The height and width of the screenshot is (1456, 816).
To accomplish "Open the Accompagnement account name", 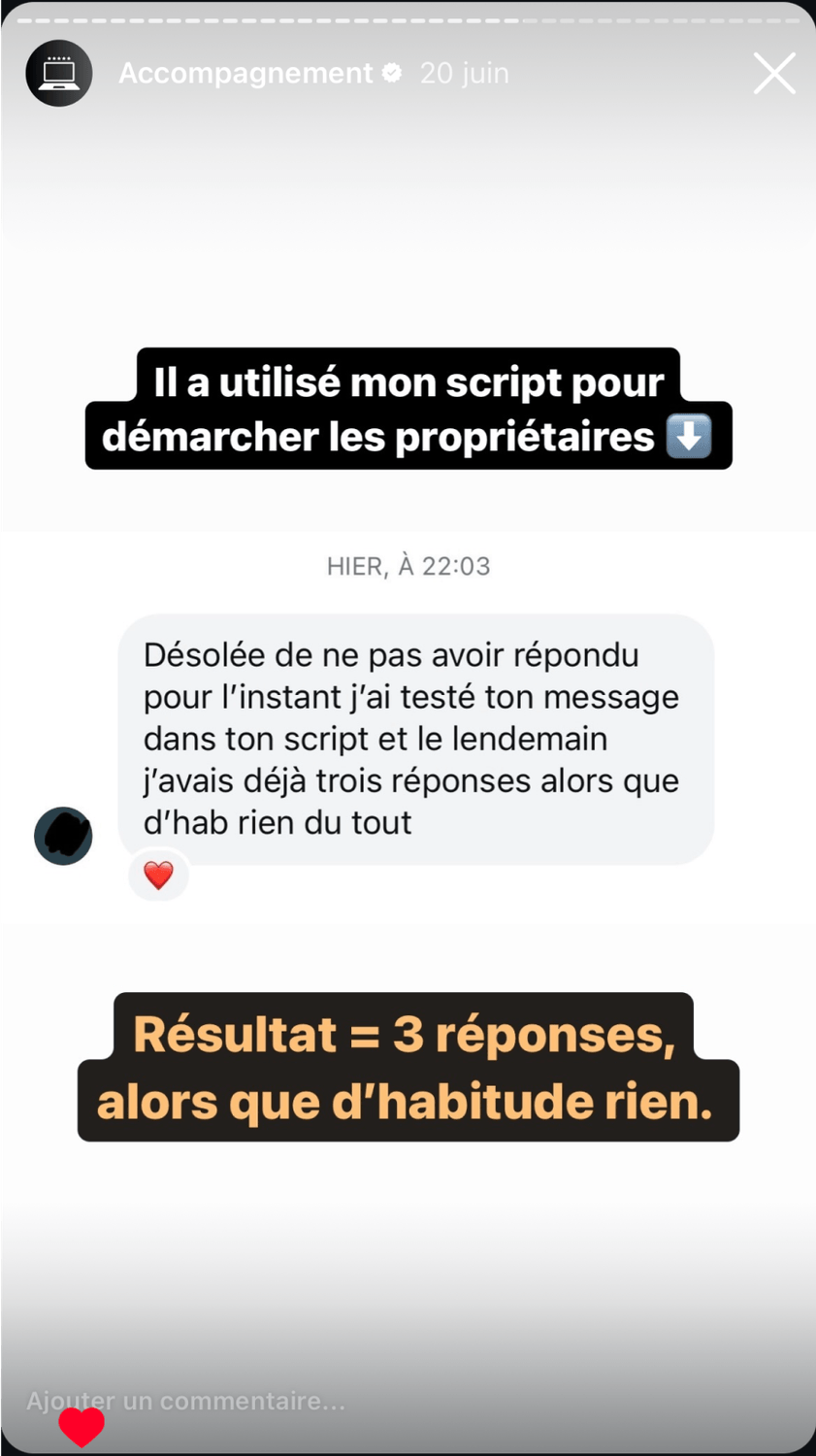I will pos(245,74).
